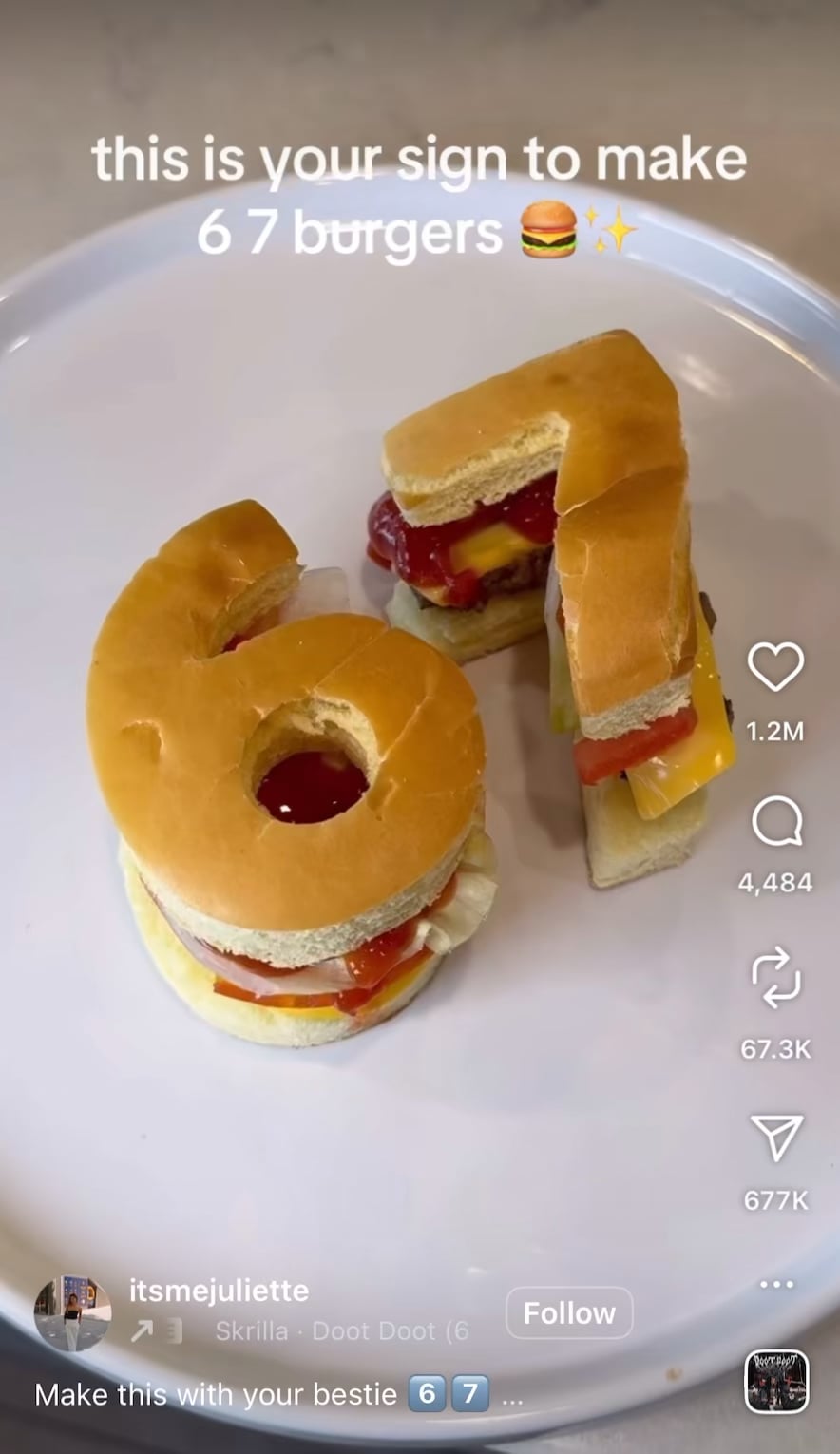Share this reel via the paper plane
Image resolution: width=840 pixels, height=1454 pixels.
coord(776,1137)
